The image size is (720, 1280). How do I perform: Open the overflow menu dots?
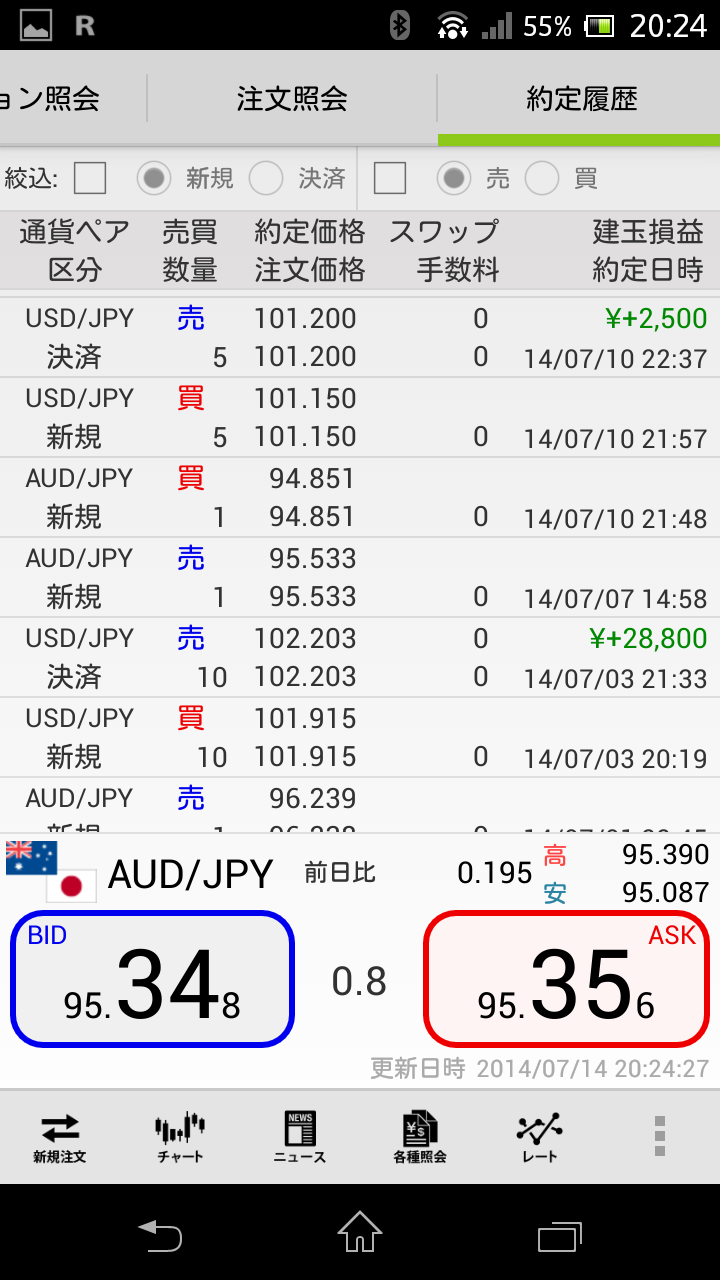click(659, 1137)
